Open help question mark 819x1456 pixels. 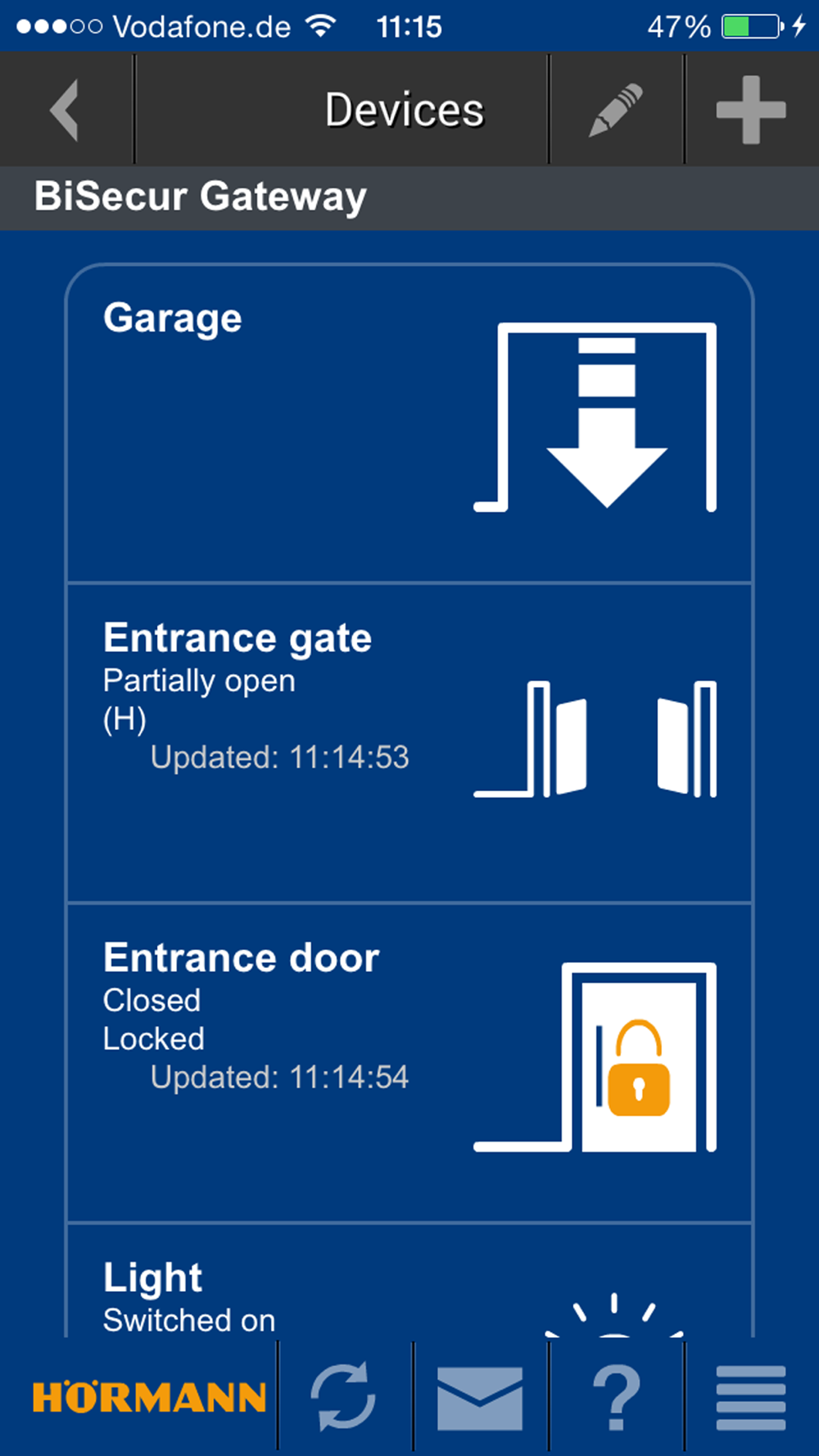616,1397
